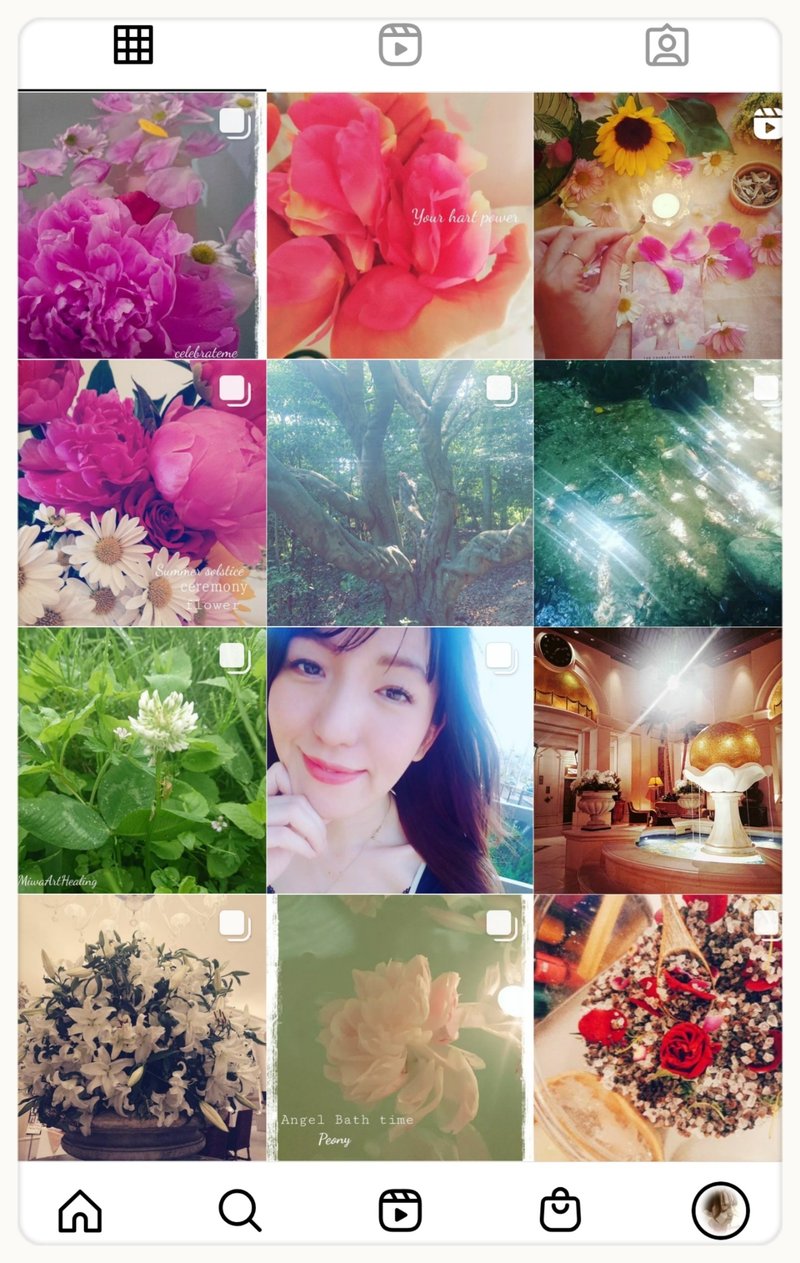Screen dimensions: 800x1263
Task: Open the Shop bag tab
Action: tap(560, 1211)
